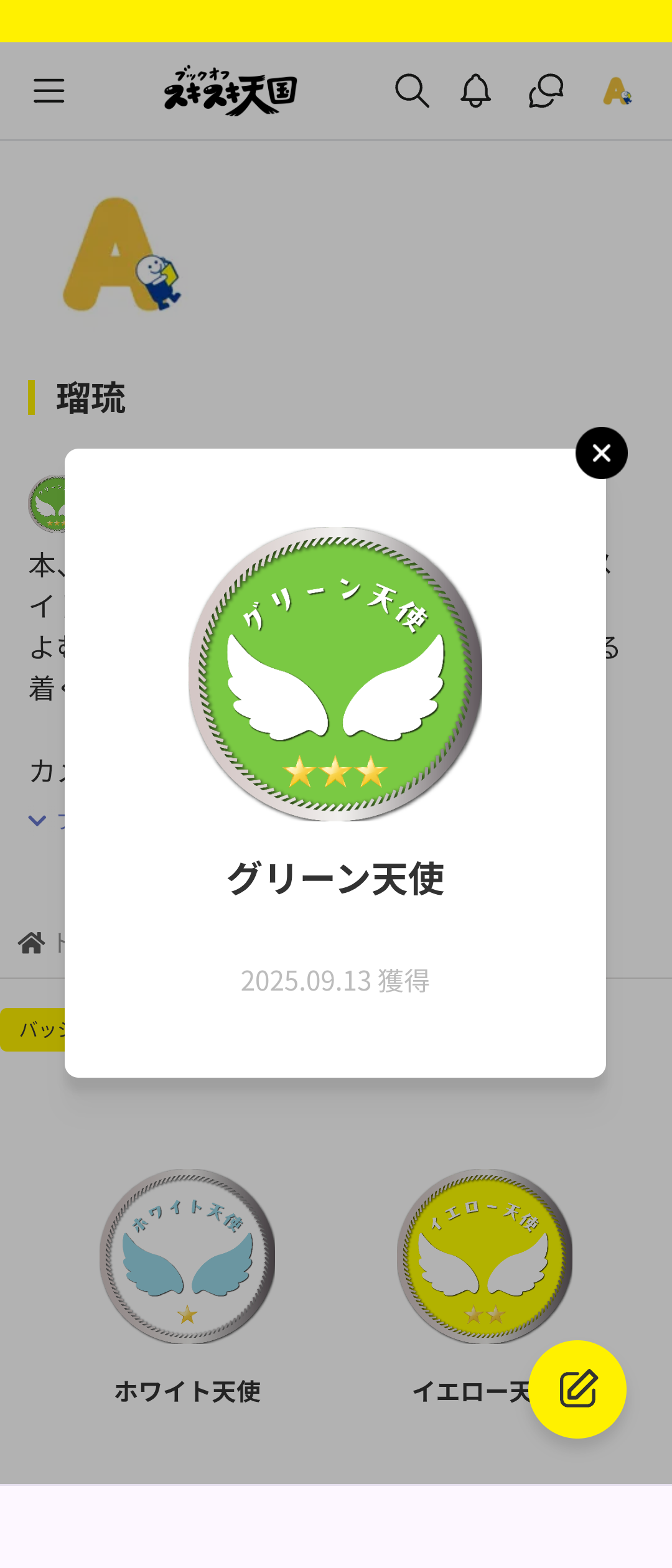Open the chat messages icon
The width and height of the screenshot is (672, 1568).
pos(546,91)
